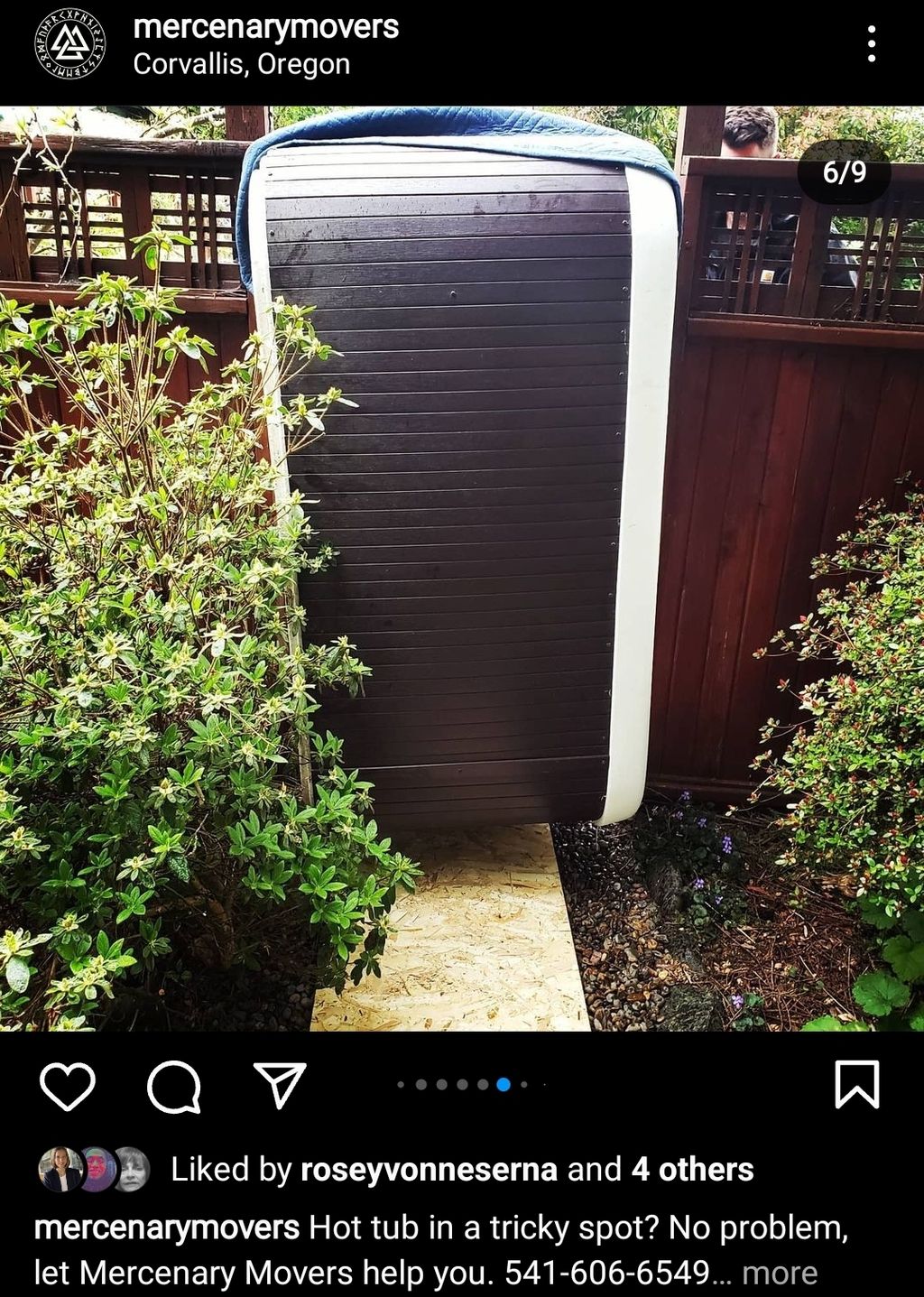The height and width of the screenshot is (1297, 924).
Task: Comment on this post
Action: [x=173, y=1085]
